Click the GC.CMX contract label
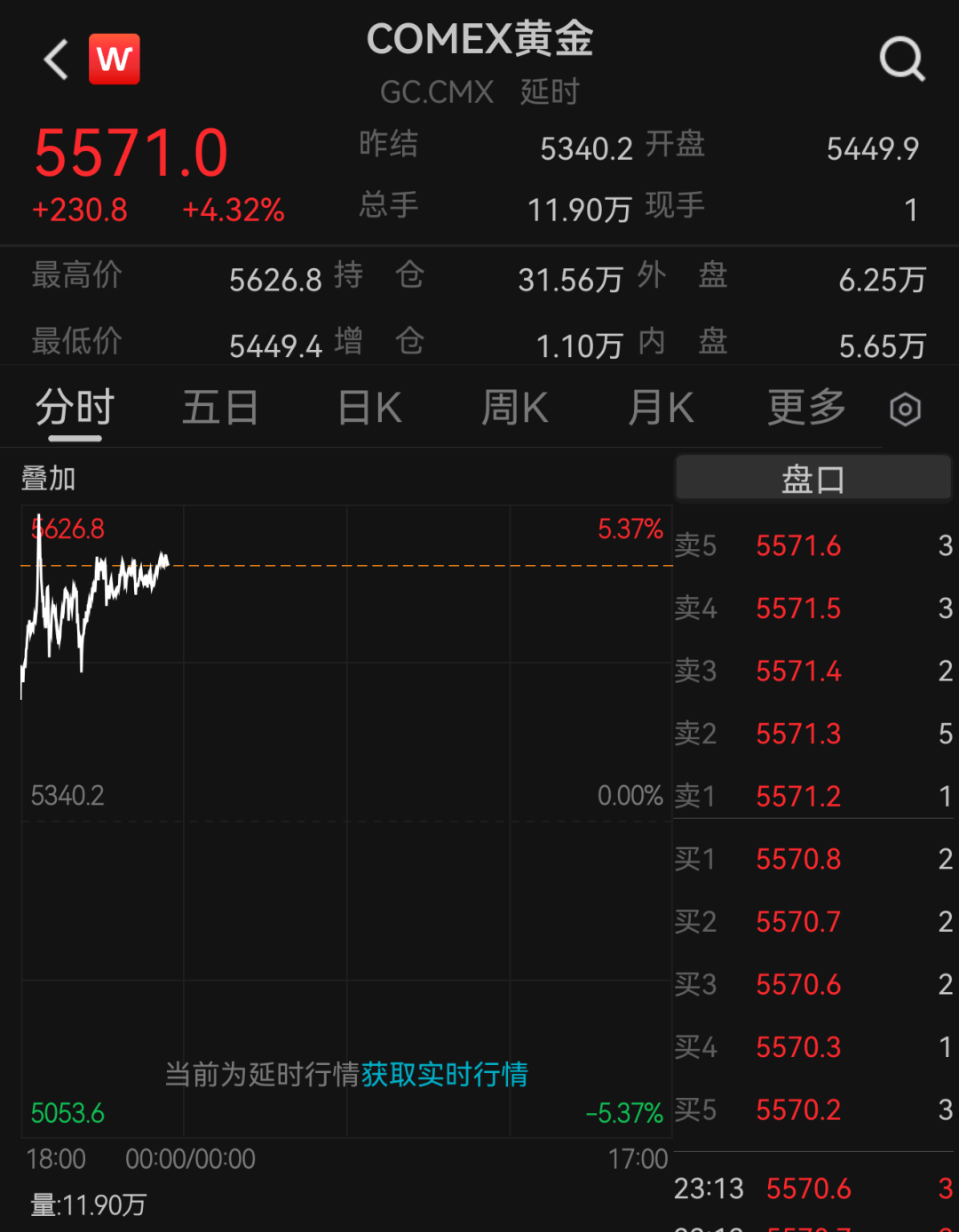The height and width of the screenshot is (1232, 959). click(437, 91)
